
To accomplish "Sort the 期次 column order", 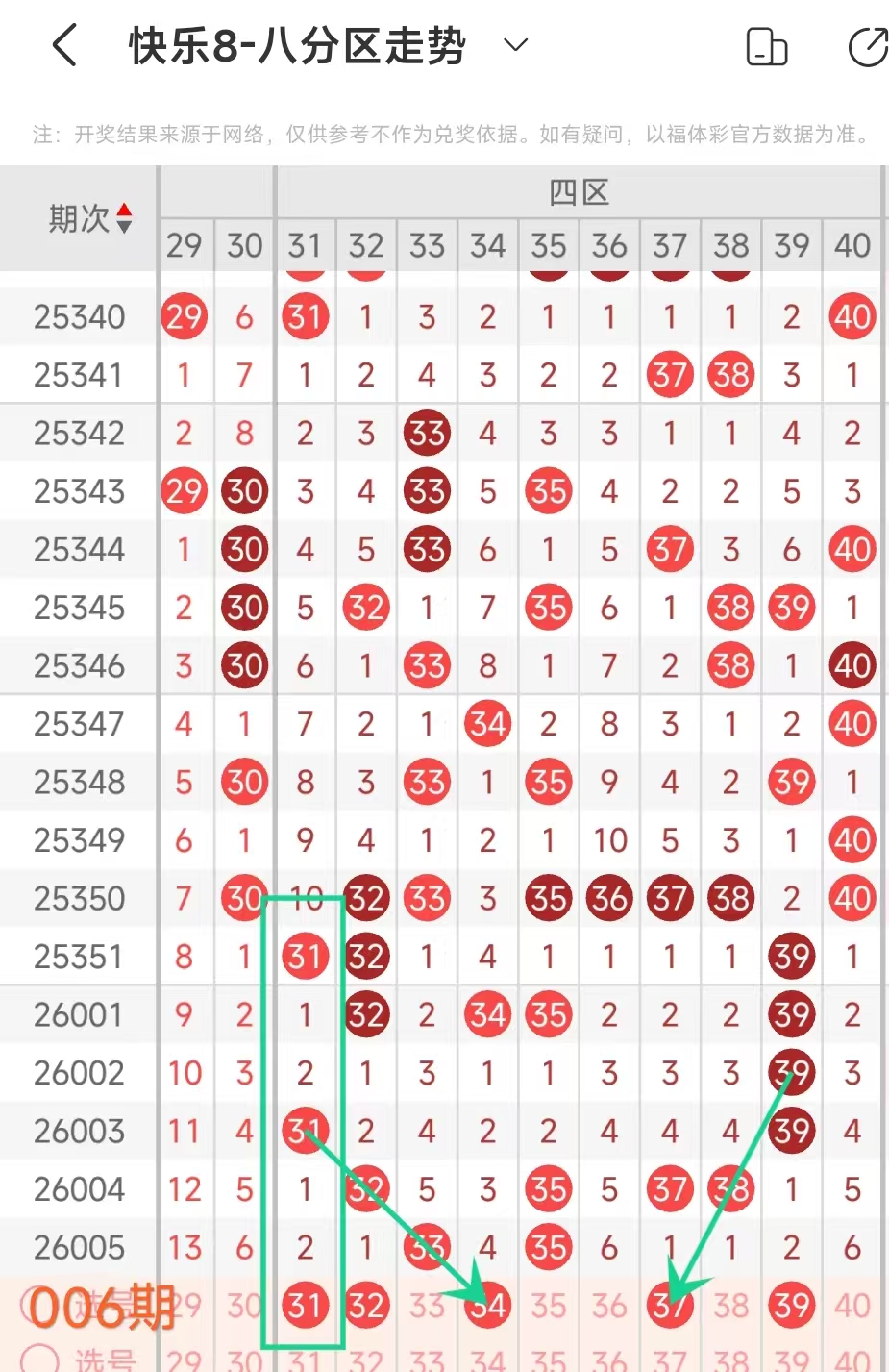I will point(123,218).
